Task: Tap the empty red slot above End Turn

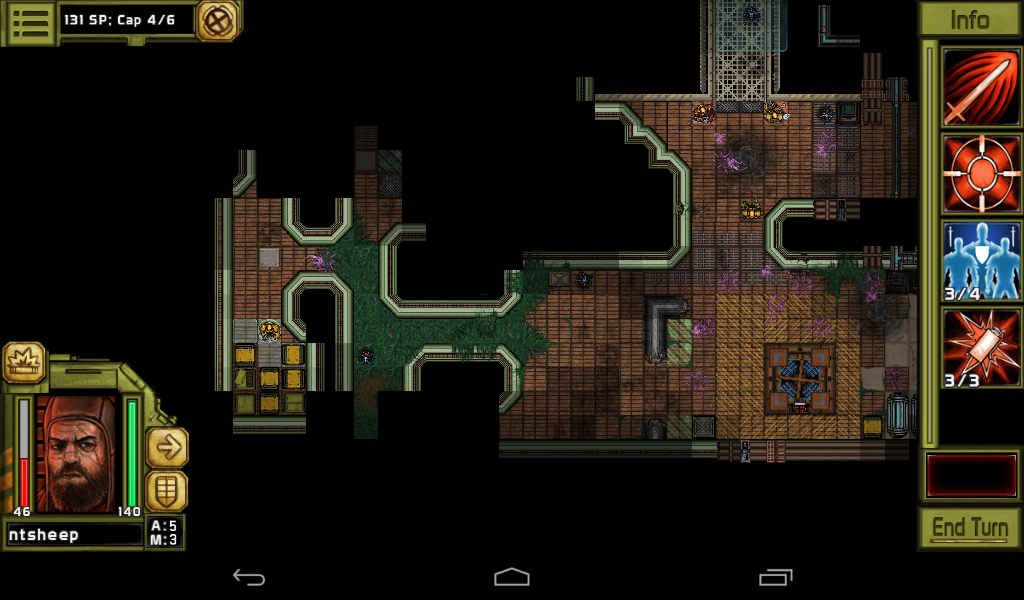Action: [x=970, y=475]
